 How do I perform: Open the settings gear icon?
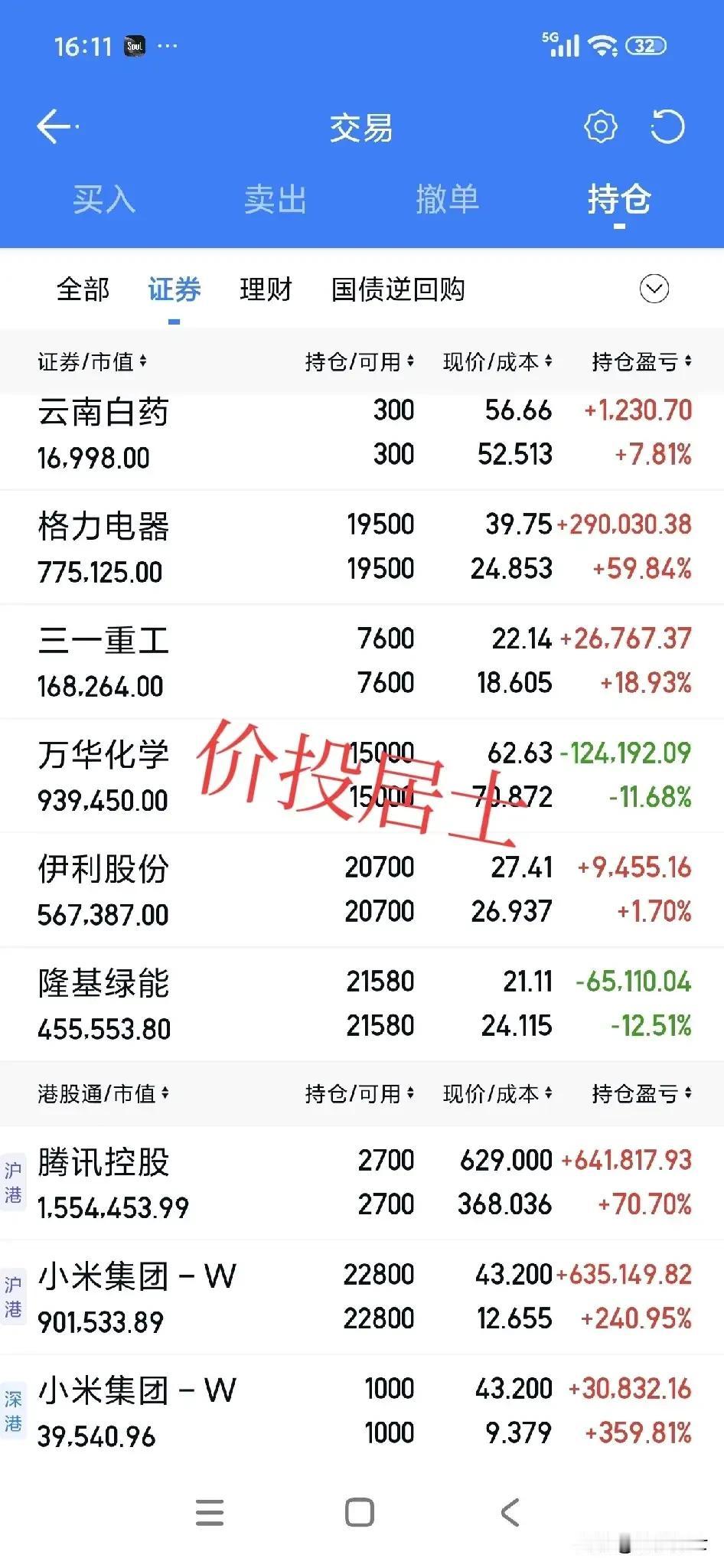(x=601, y=126)
